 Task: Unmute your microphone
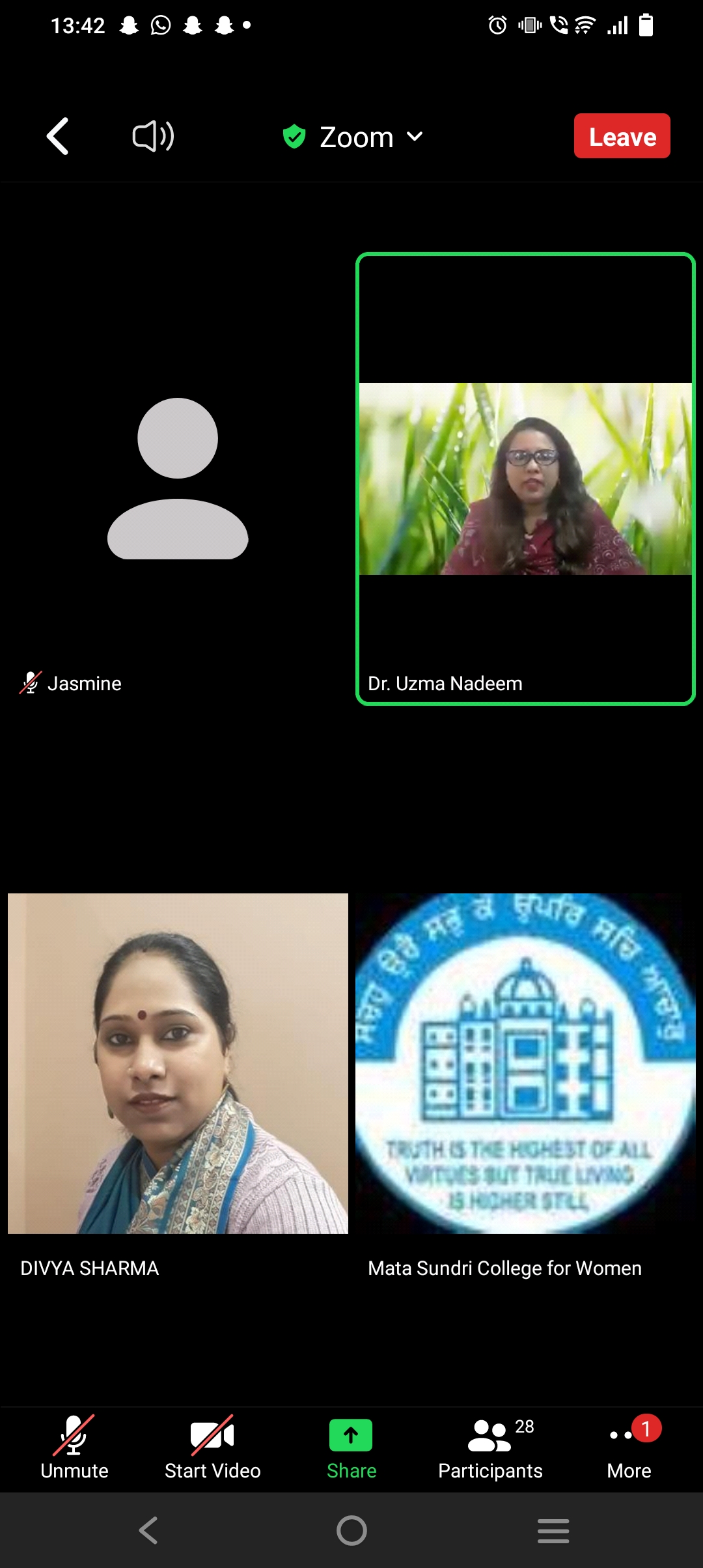(x=74, y=1448)
